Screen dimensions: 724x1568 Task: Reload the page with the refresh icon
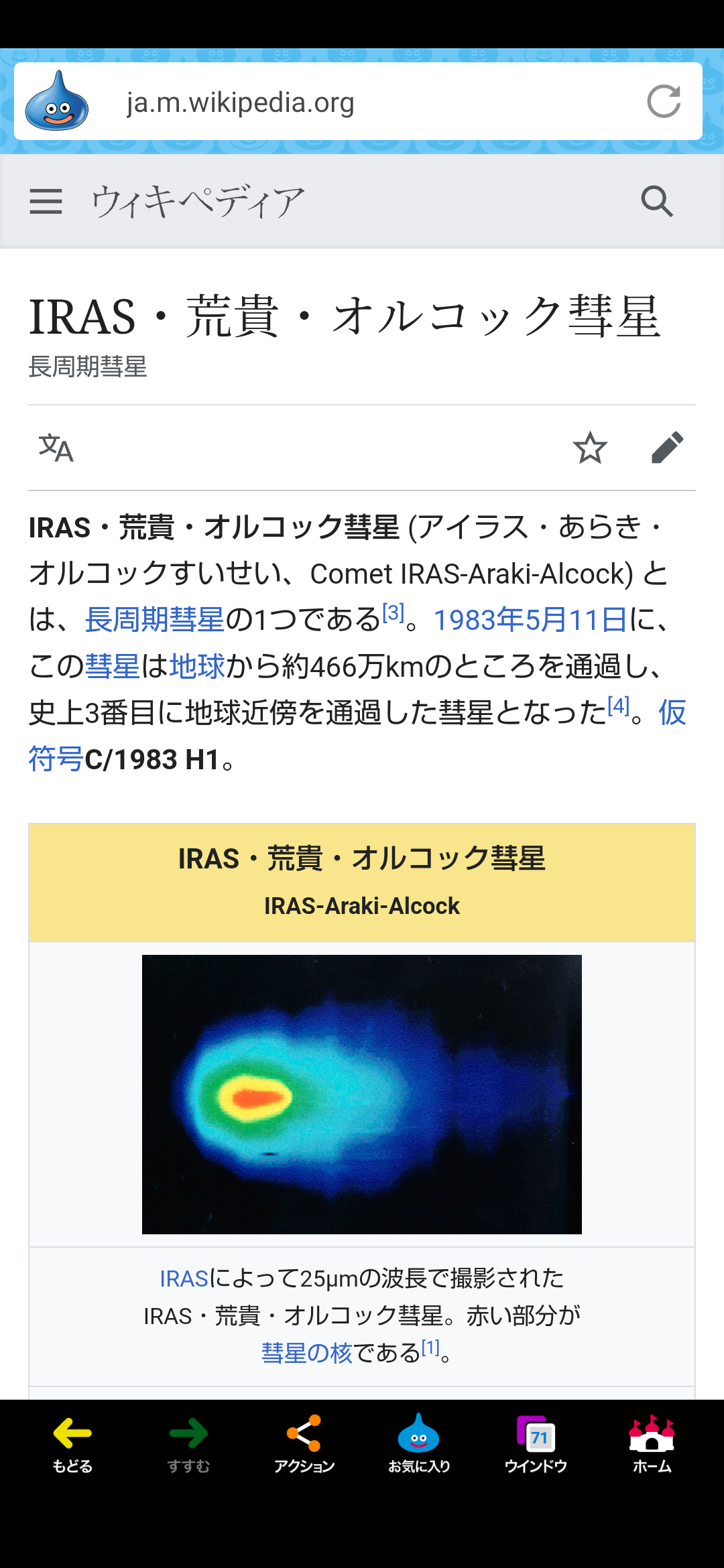pos(664,102)
